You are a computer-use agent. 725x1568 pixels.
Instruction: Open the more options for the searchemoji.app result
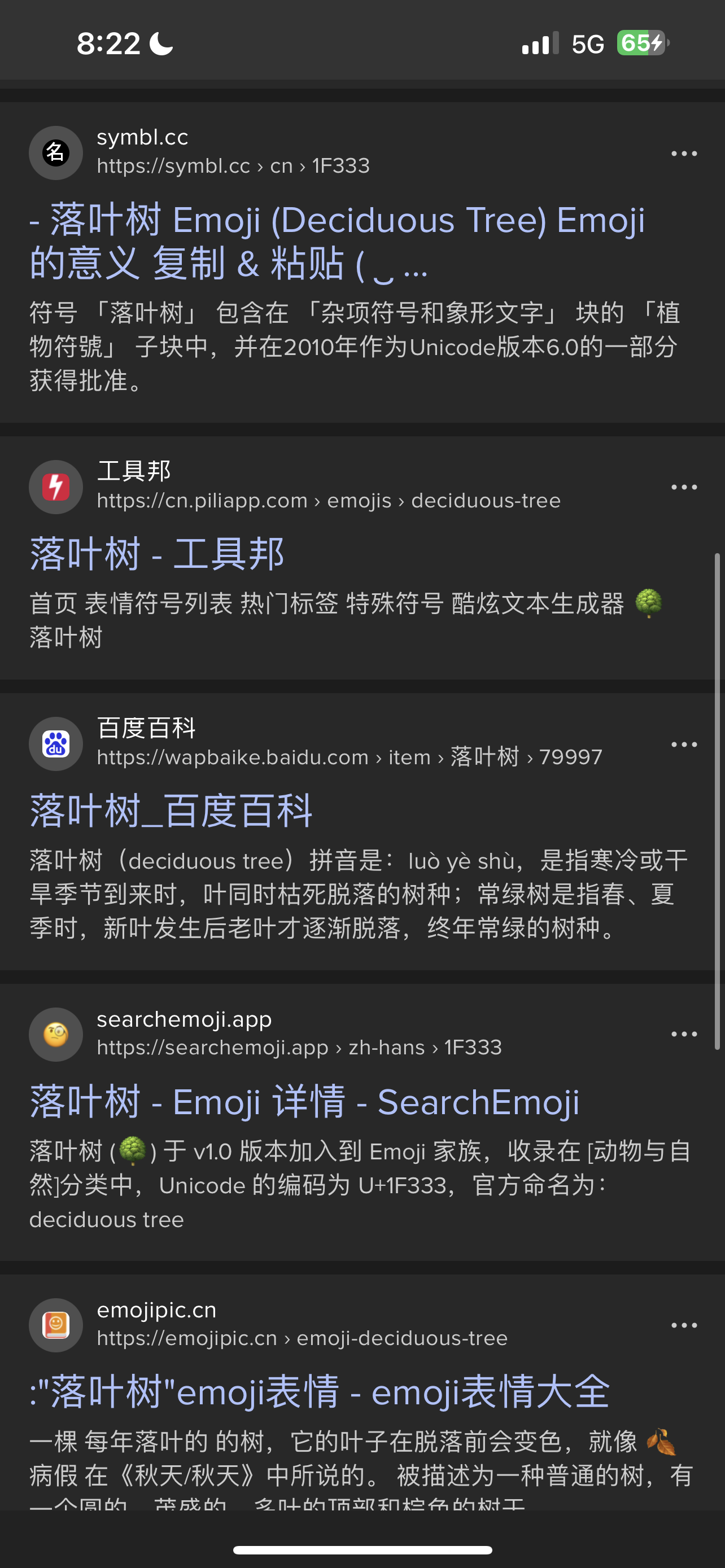coord(684,1034)
